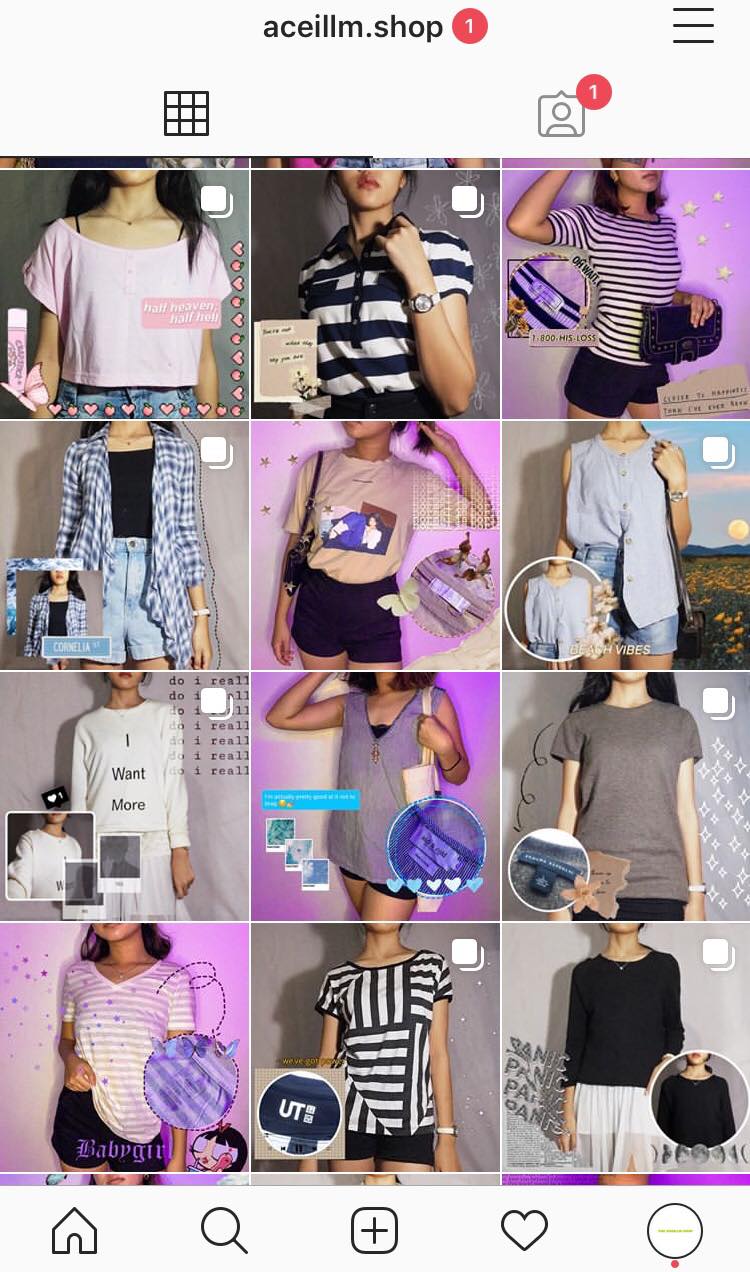Open the activity heart tab
The width and height of the screenshot is (750, 1272).
[524, 1230]
